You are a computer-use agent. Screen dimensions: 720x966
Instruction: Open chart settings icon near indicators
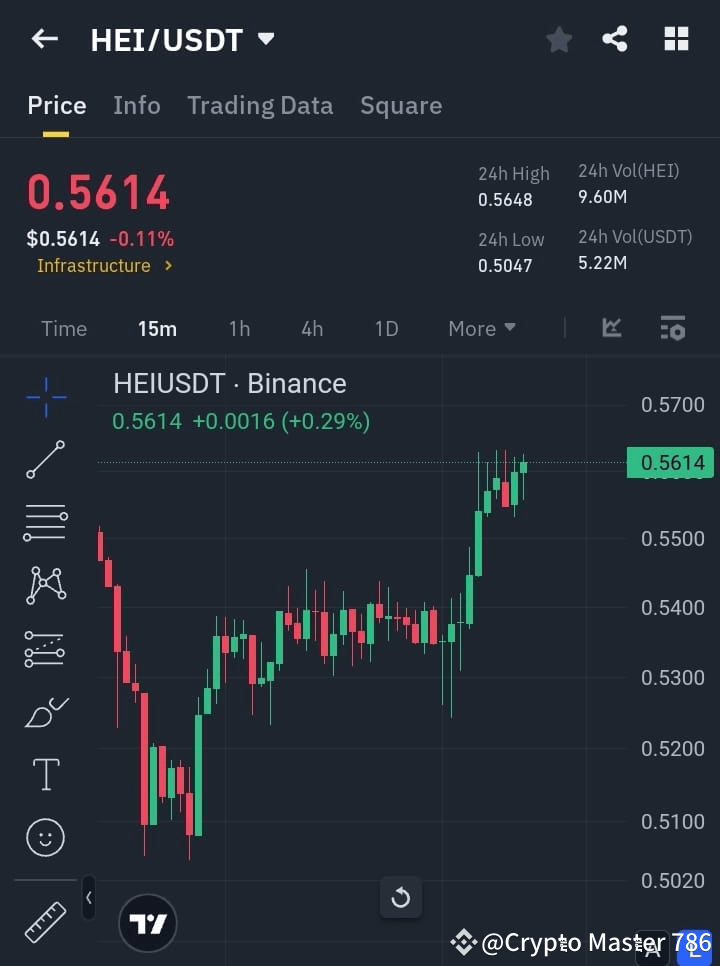[x=672, y=328]
